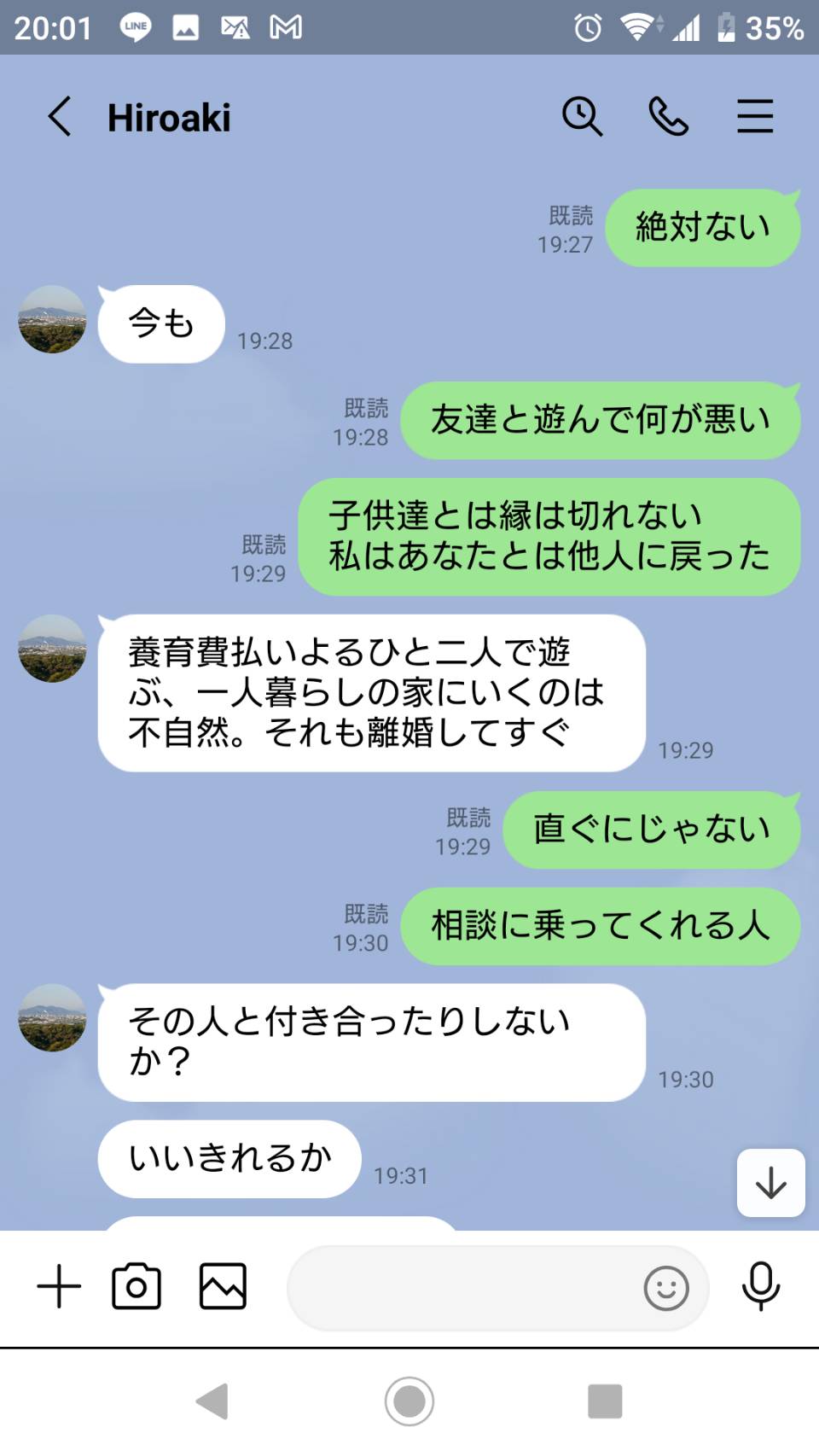Start a voice call with Hiroaki
The height and width of the screenshot is (1456, 819).
tap(669, 117)
